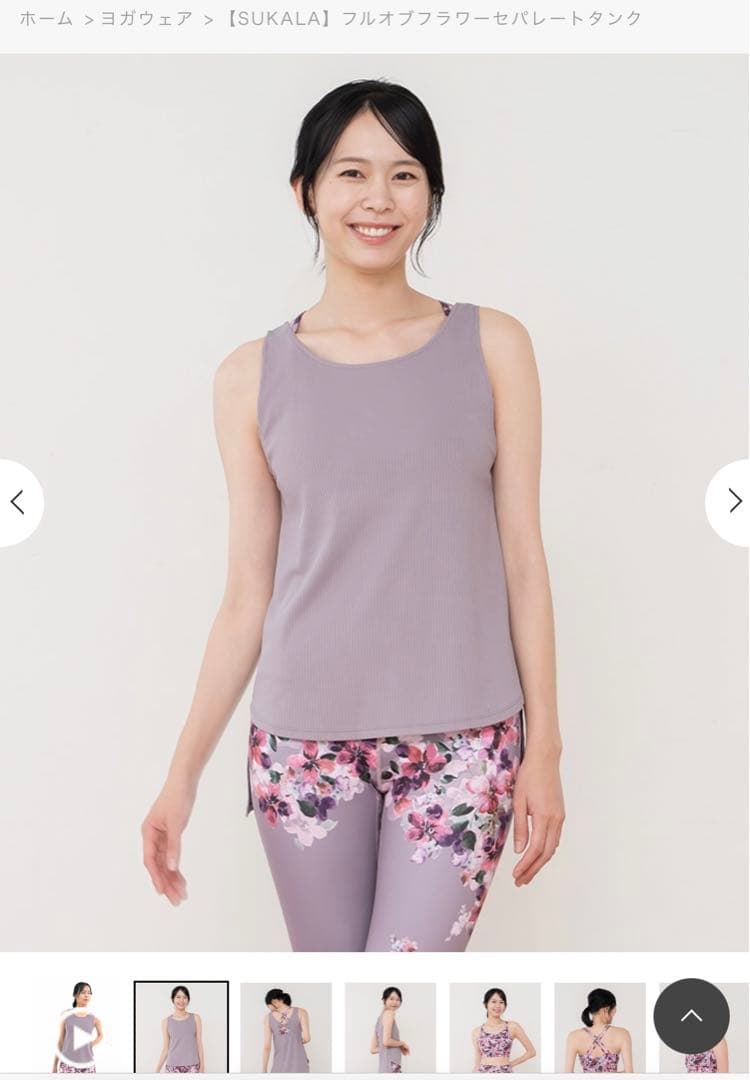The height and width of the screenshot is (1080, 750).
Task: Jump back to top of page
Action: pos(691,1016)
